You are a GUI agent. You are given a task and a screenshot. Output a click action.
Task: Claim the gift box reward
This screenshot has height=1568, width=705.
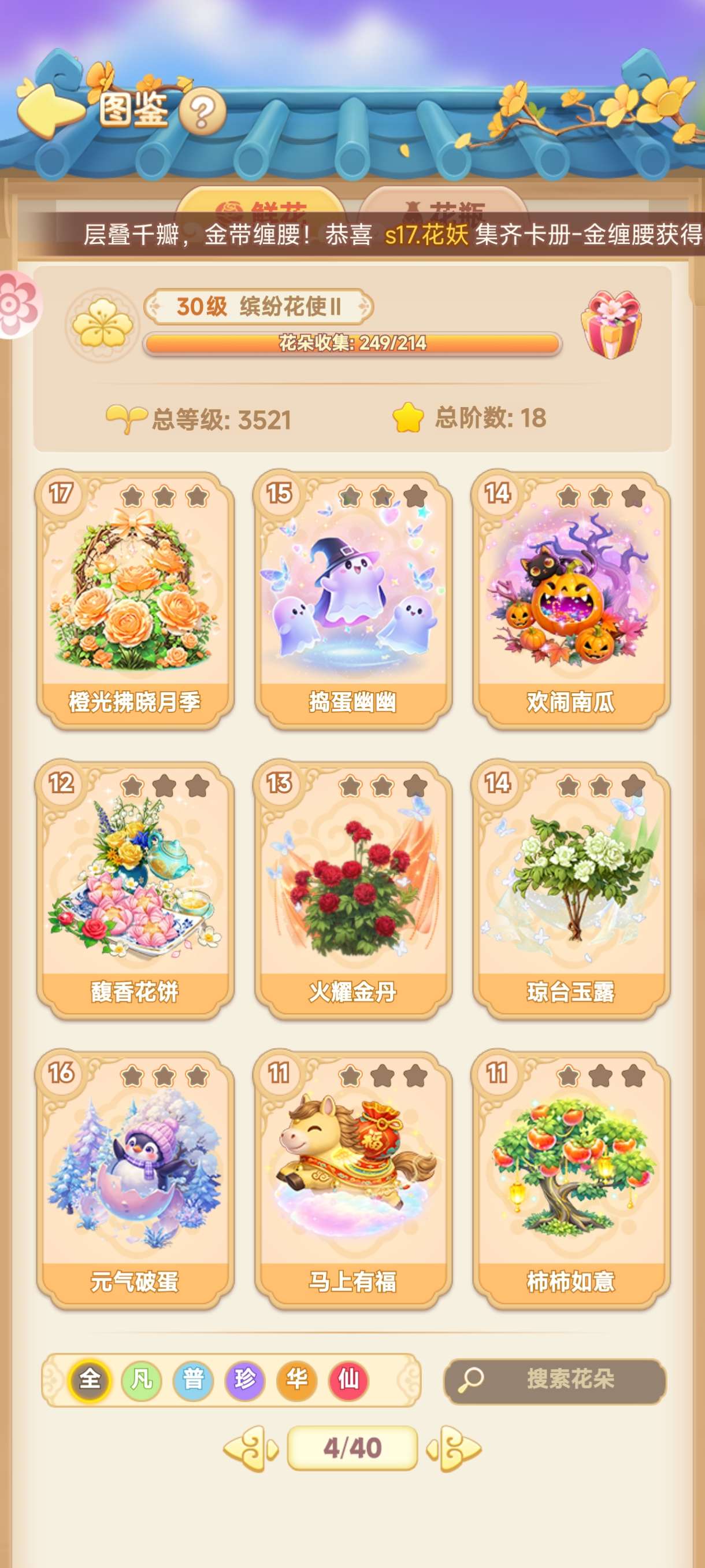click(611, 324)
